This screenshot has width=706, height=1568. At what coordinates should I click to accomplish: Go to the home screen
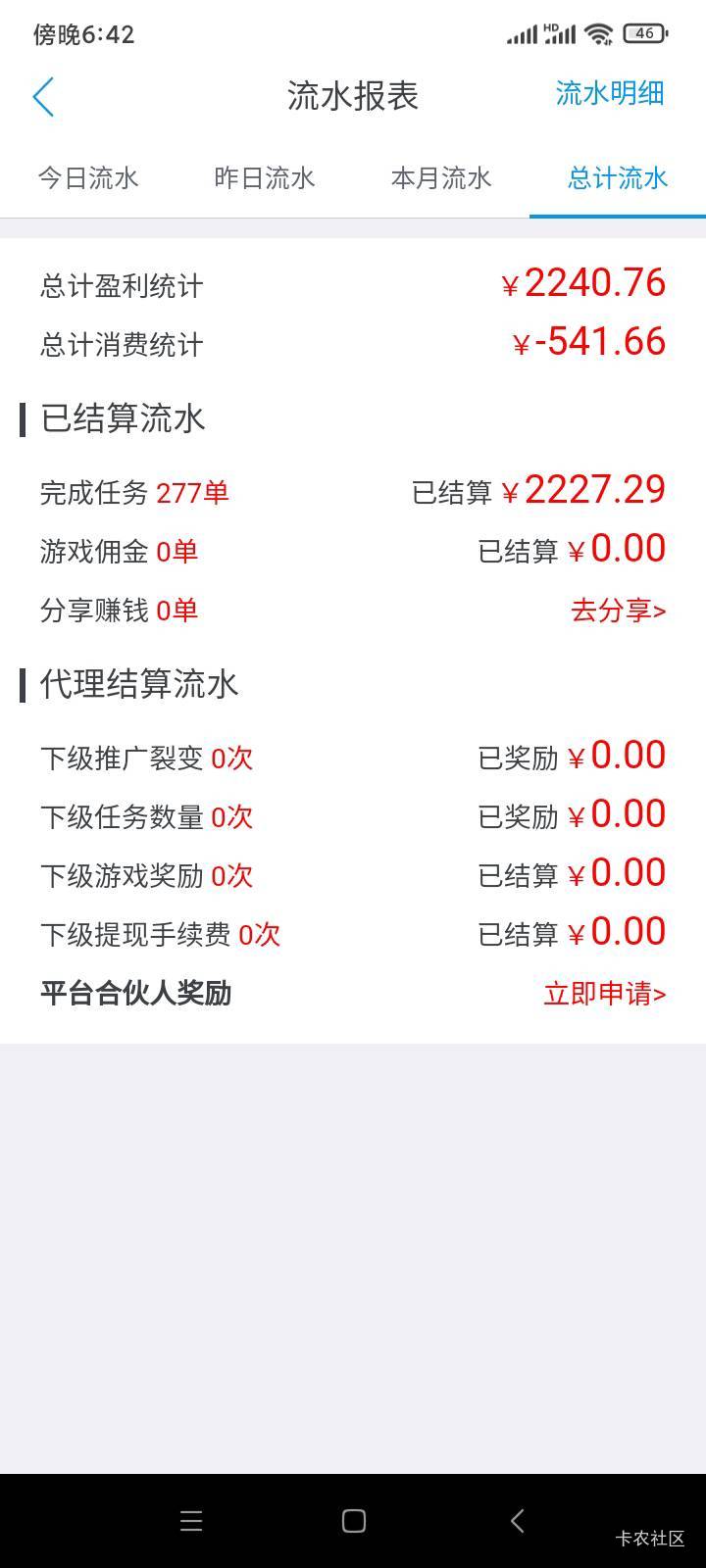click(x=354, y=1520)
